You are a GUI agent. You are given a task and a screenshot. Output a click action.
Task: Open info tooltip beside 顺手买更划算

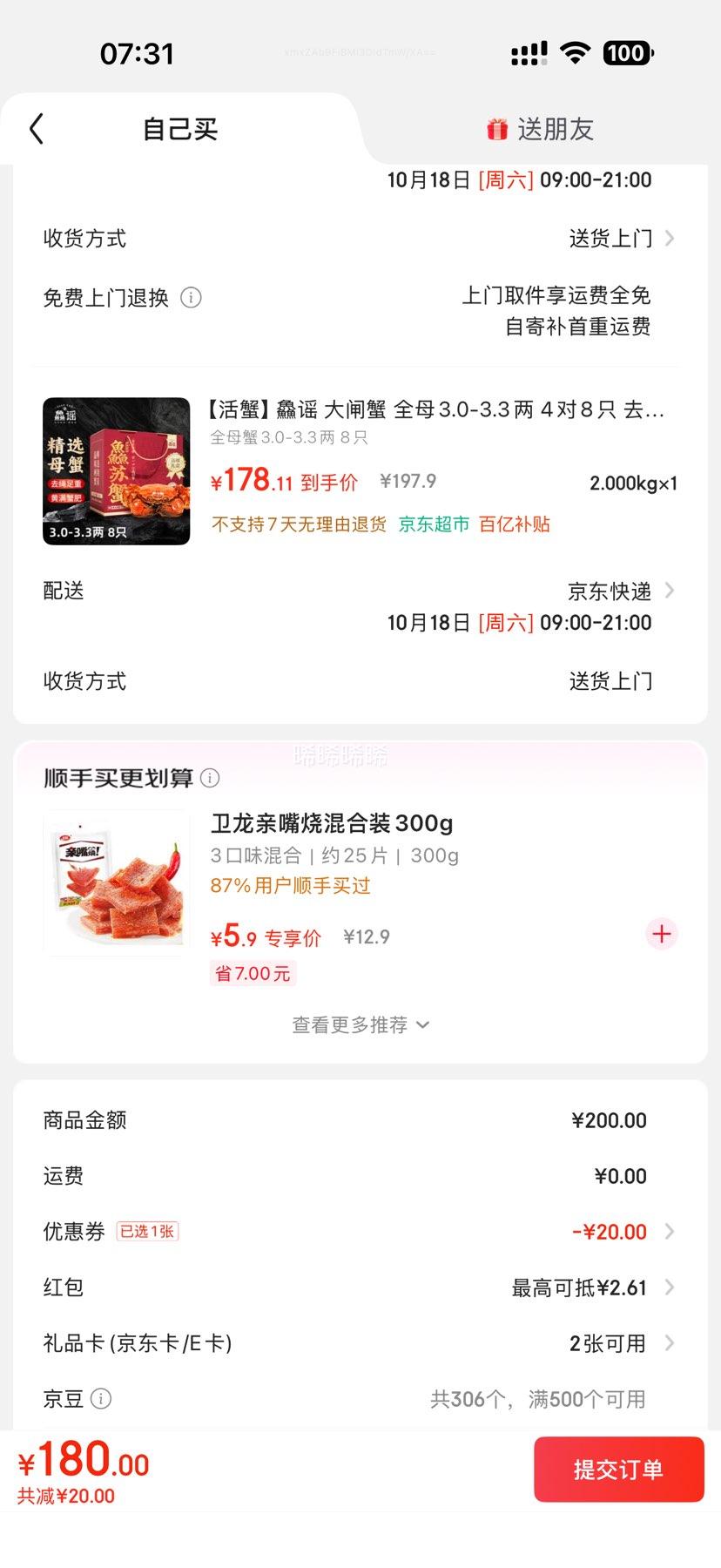click(x=210, y=778)
